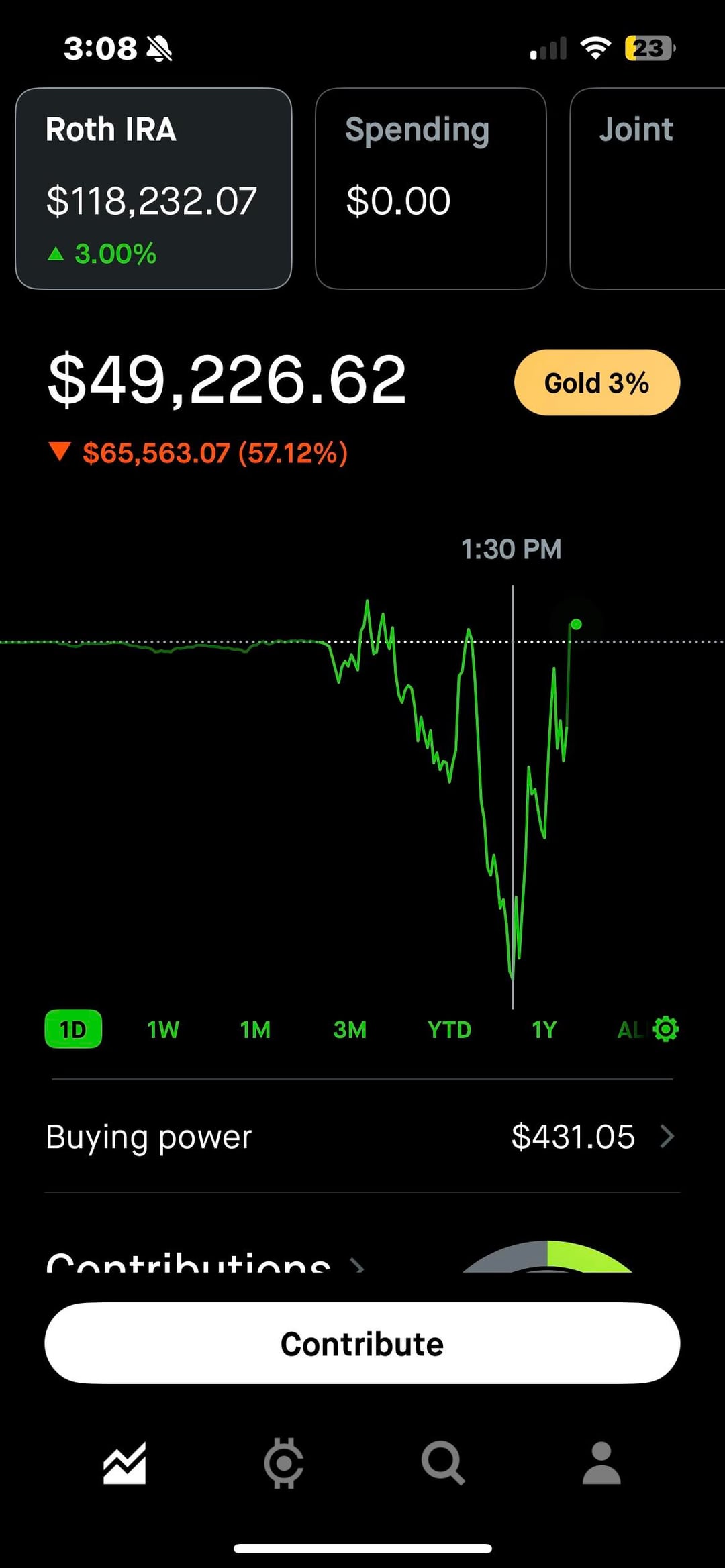The image size is (725, 1568).
Task: Tap the Gold 3% badge
Action: (597, 382)
